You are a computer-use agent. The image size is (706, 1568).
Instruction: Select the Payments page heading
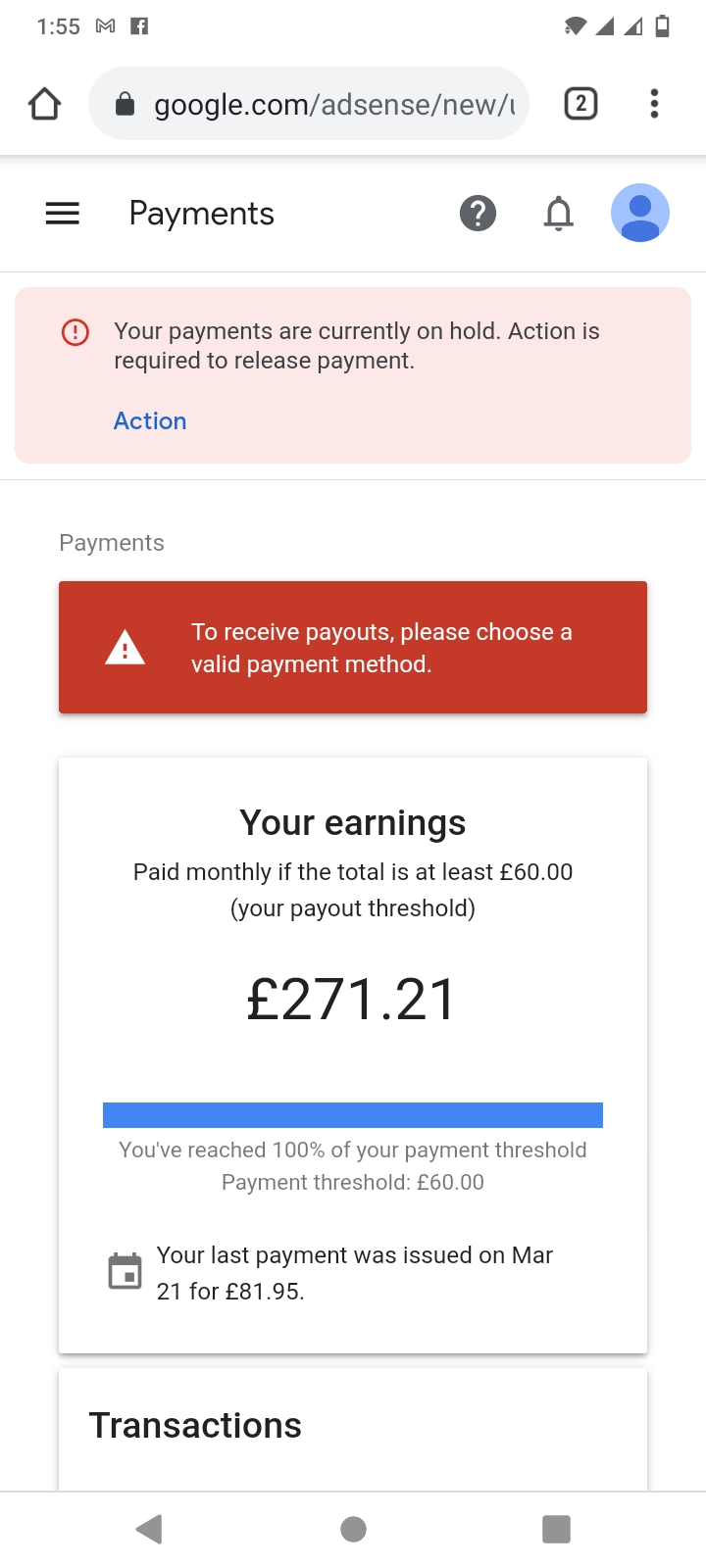(x=201, y=213)
